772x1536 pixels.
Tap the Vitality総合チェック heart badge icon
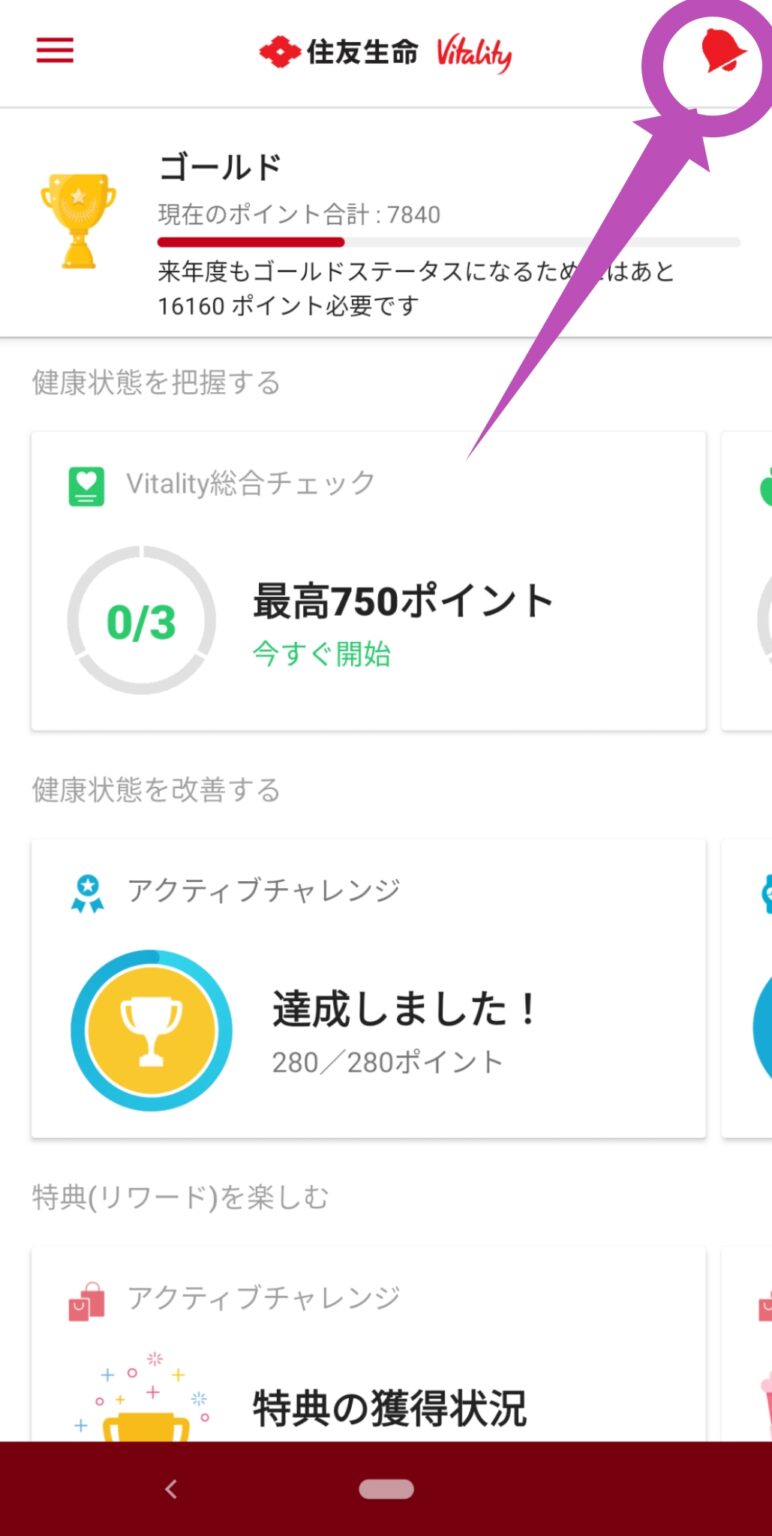pyautogui.click(x=87, y=483)
